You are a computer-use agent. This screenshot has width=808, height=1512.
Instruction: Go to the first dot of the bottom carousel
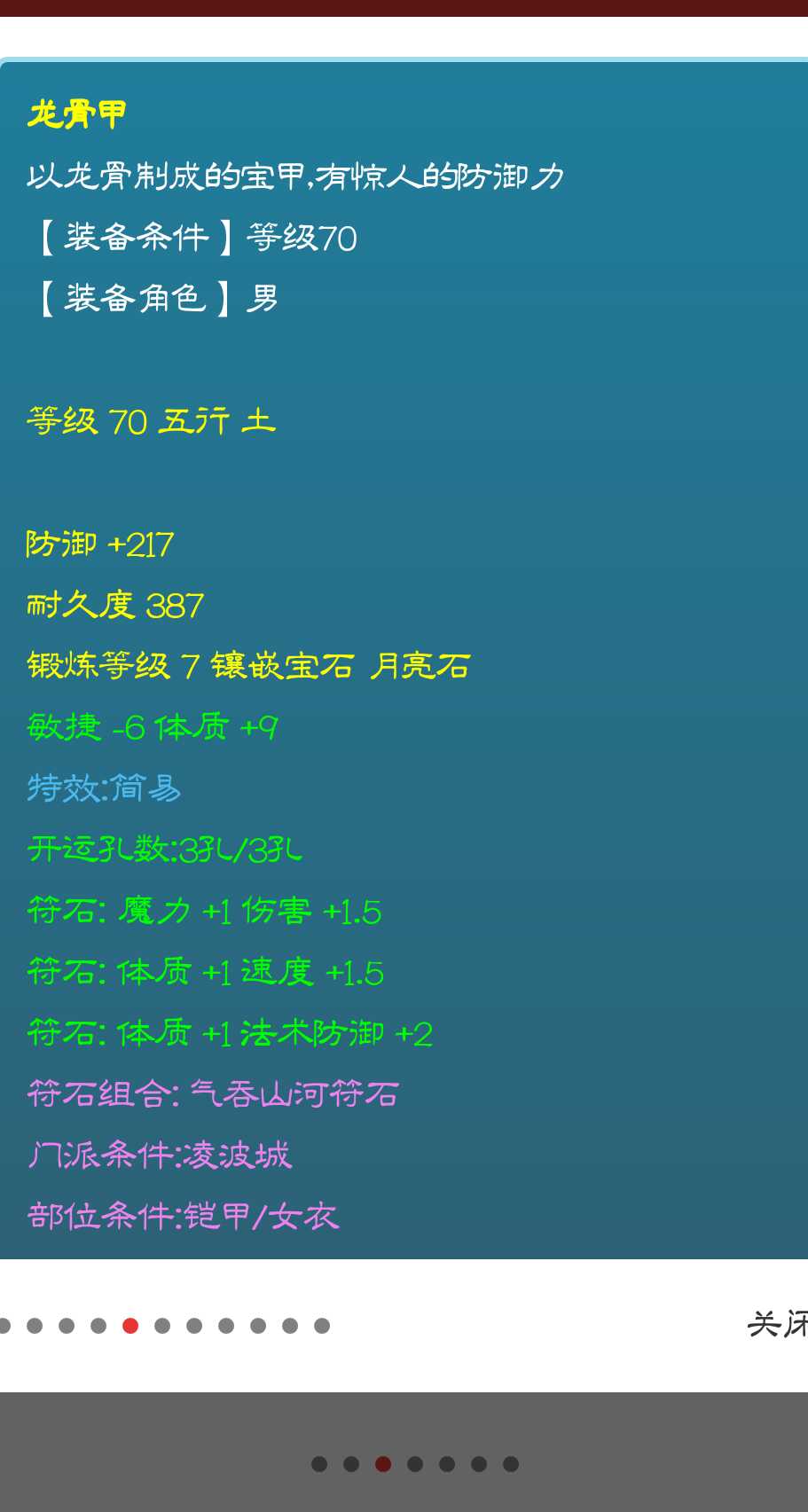(319, 1464)
